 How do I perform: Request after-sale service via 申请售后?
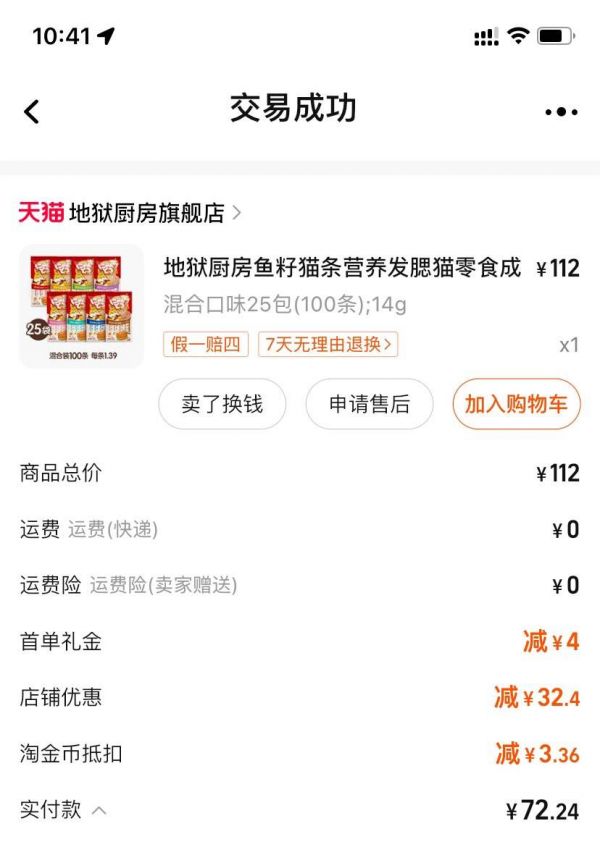369,404
